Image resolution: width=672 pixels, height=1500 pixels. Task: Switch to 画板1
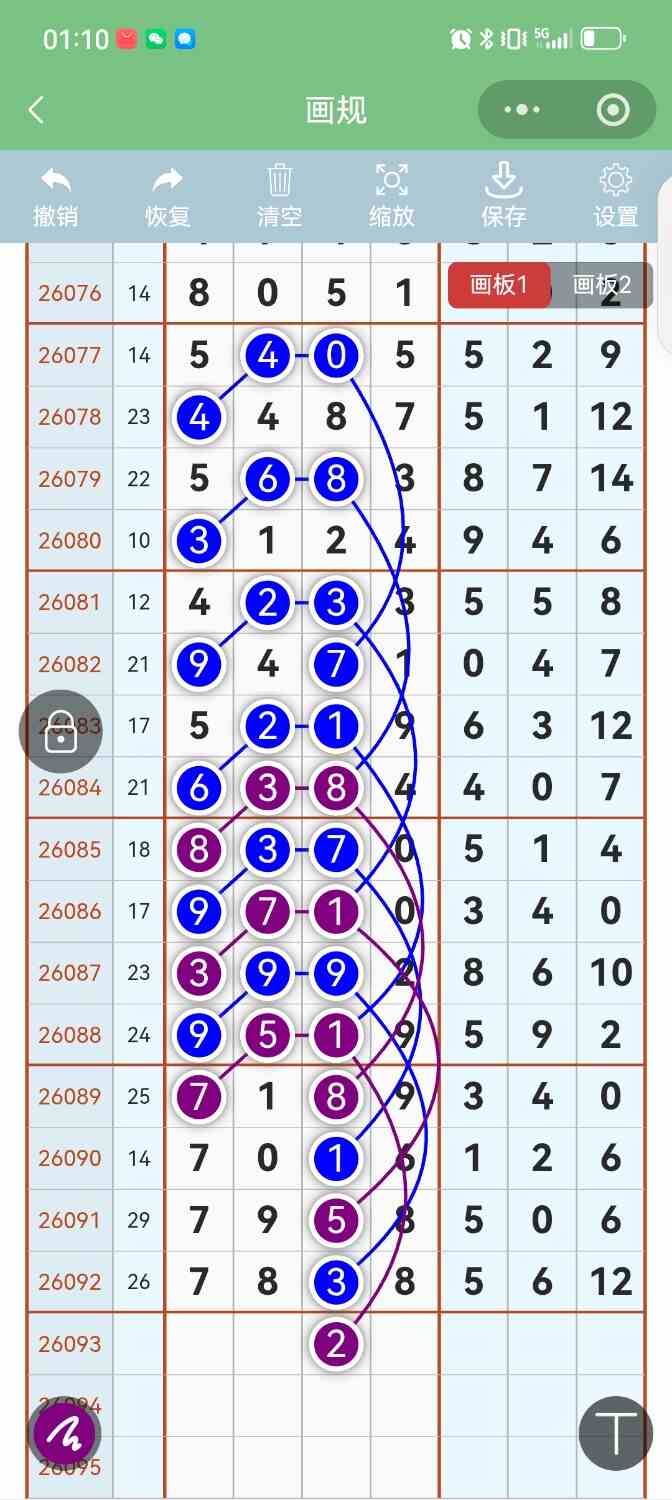(x=499, y=285)
